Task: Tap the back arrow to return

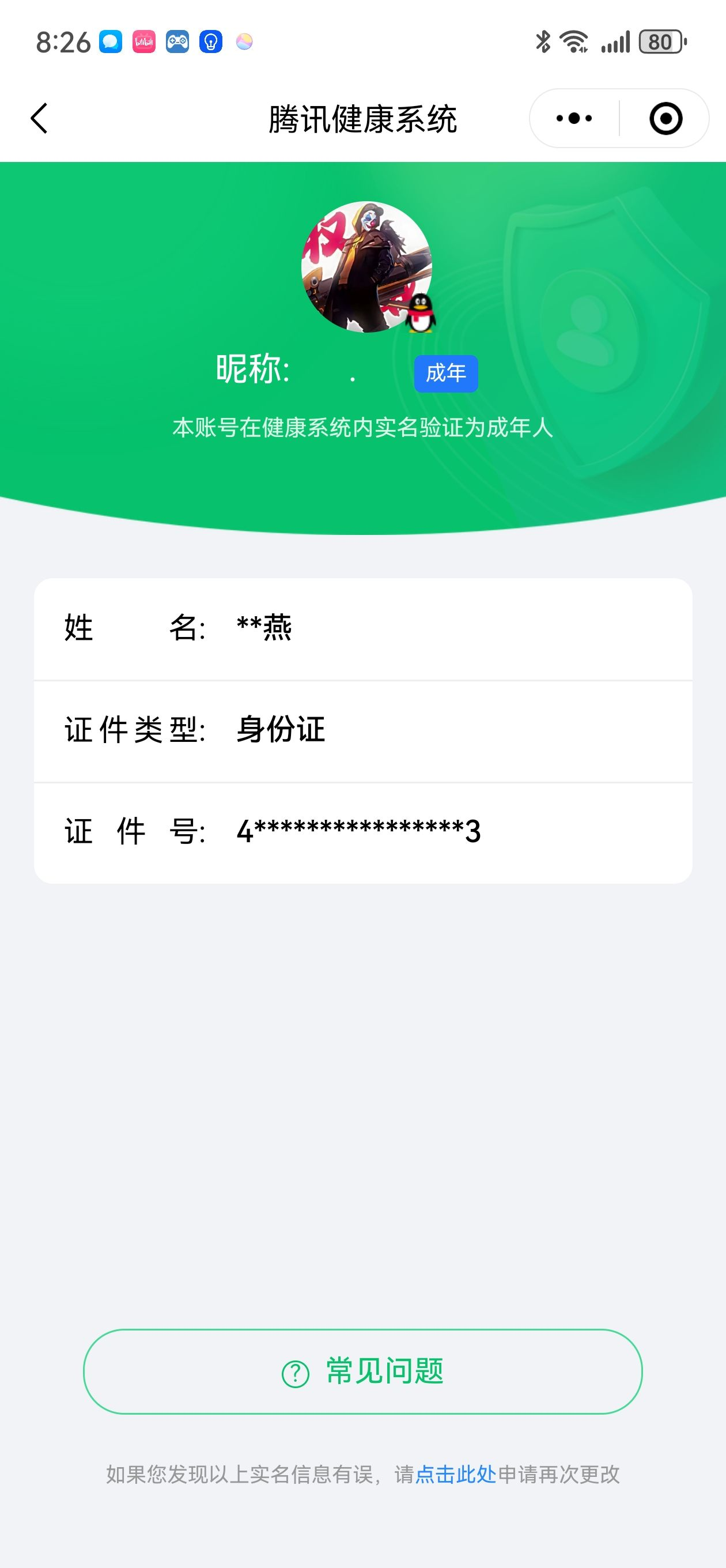Action: coord(40,118)
